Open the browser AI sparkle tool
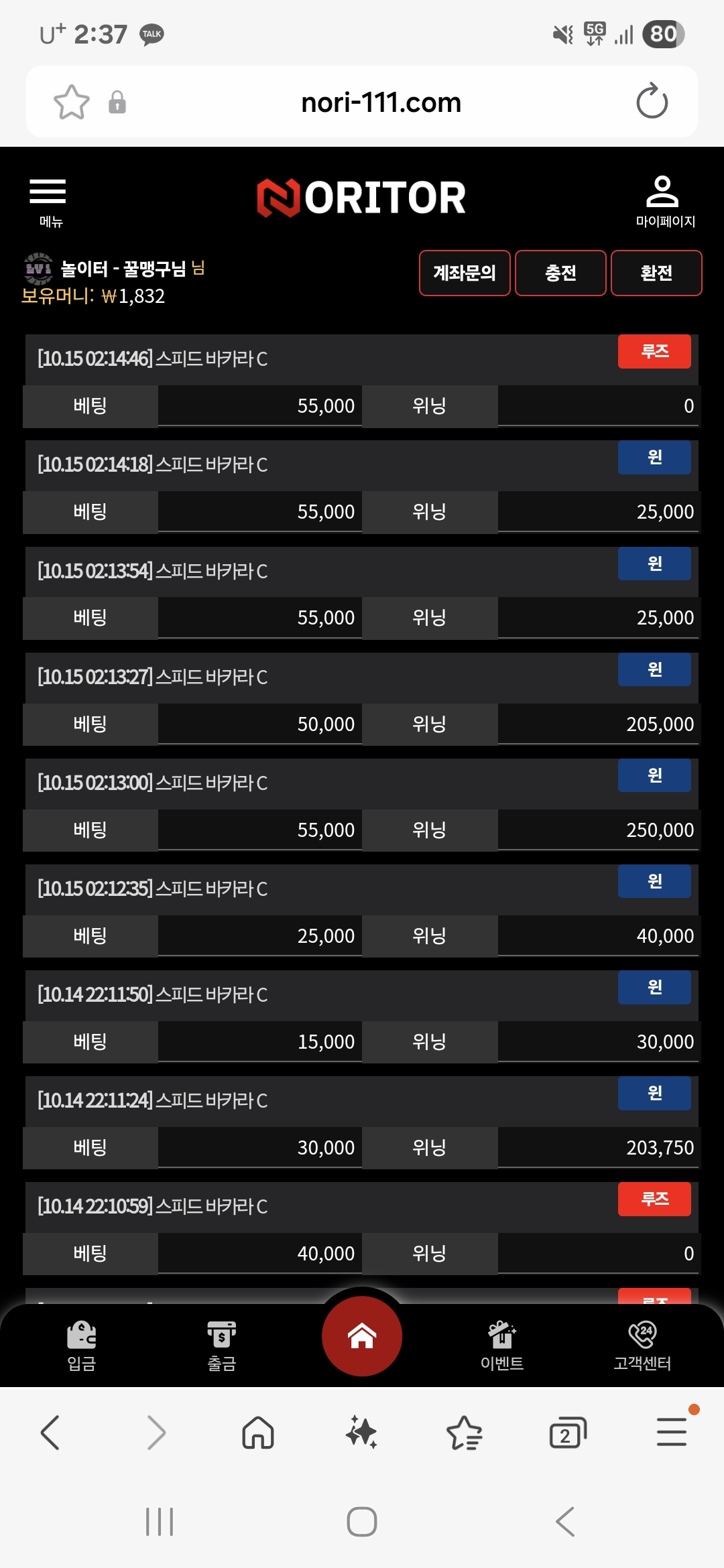 point(361,1433)
